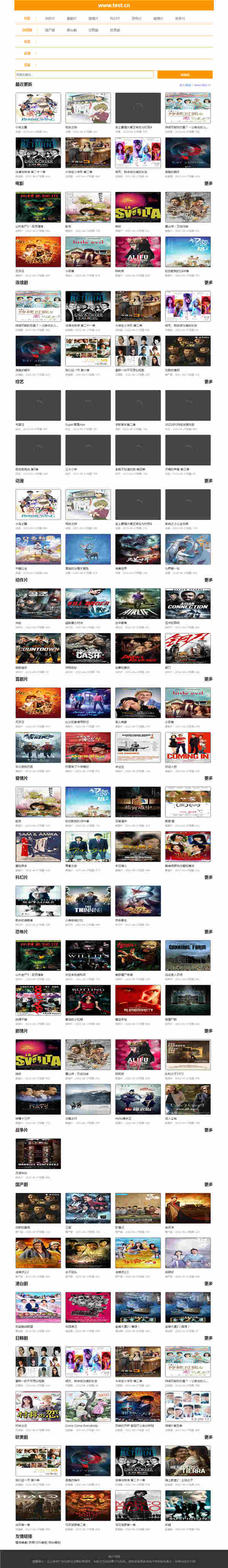The image size is (228, 1568).
Task: See more in the 动漫 section
Action: pos(208,481)
